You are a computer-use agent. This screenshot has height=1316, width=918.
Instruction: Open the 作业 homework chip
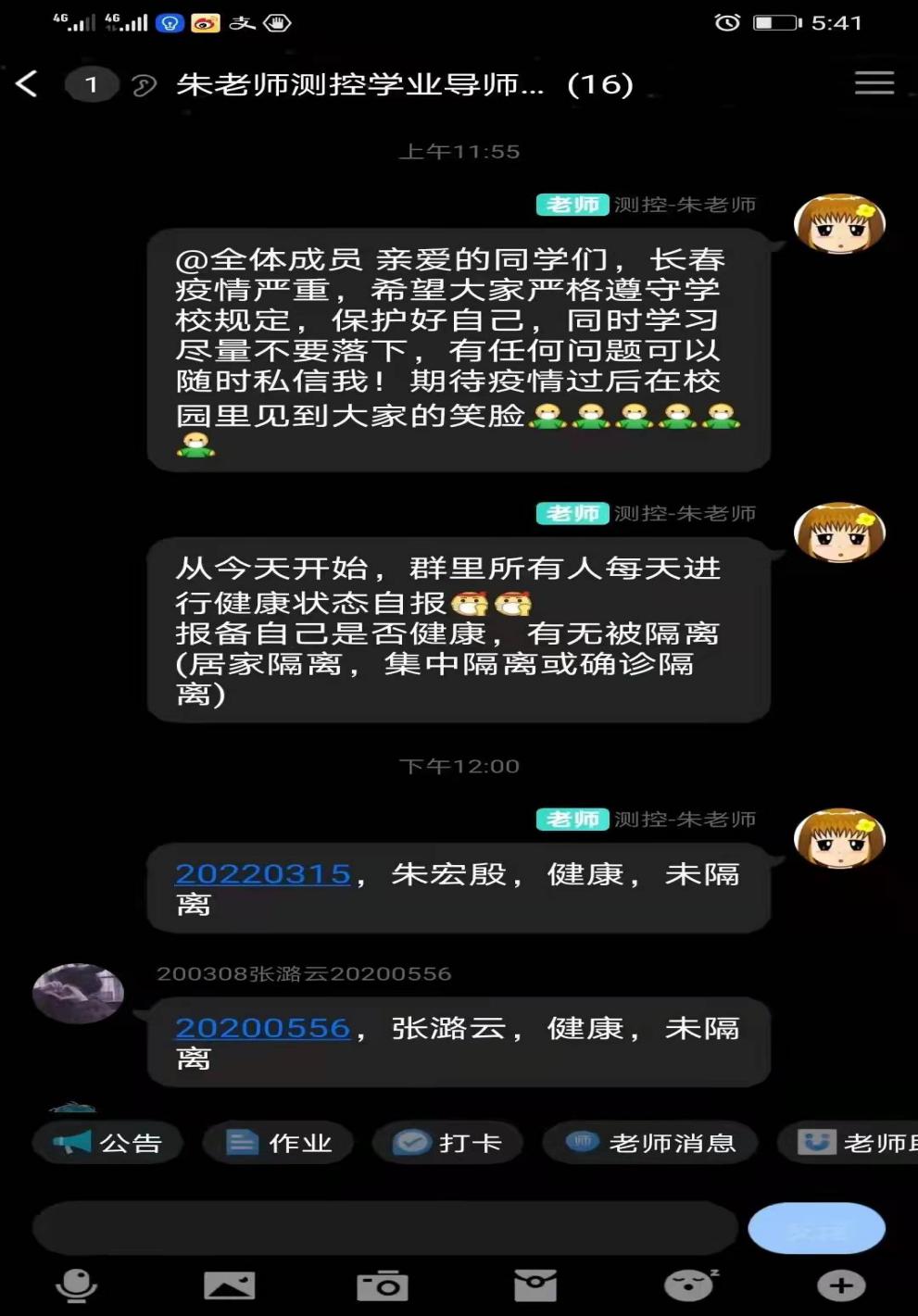coord(278,1143)
